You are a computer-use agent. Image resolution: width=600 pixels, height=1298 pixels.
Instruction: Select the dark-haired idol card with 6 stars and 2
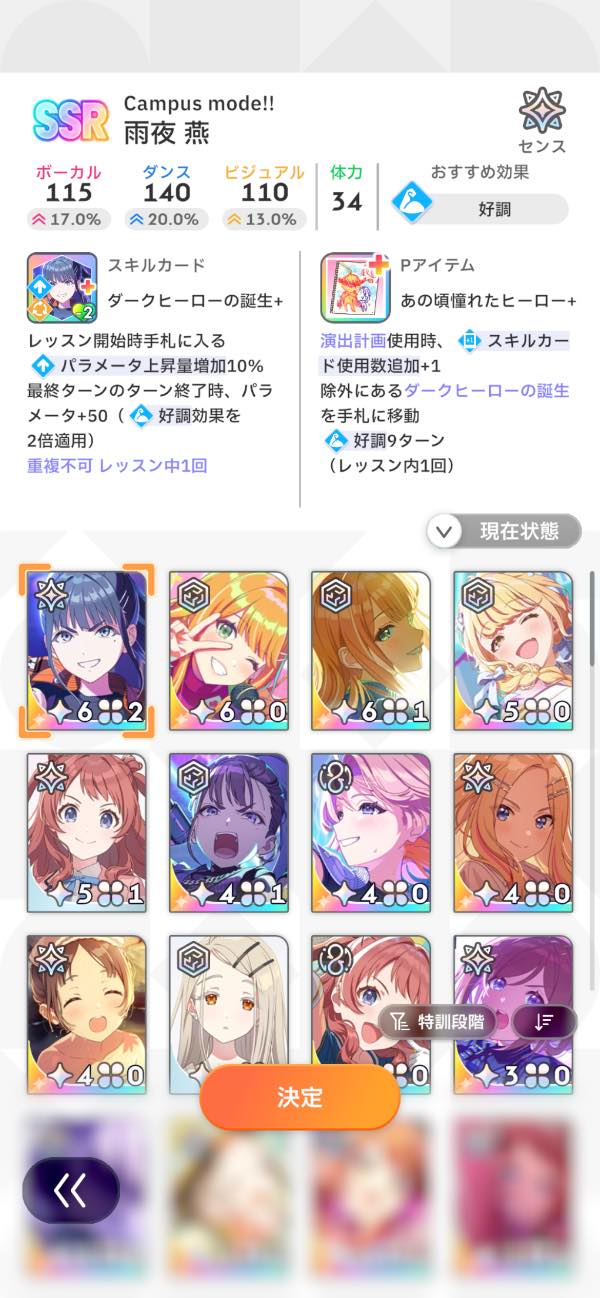87,650
